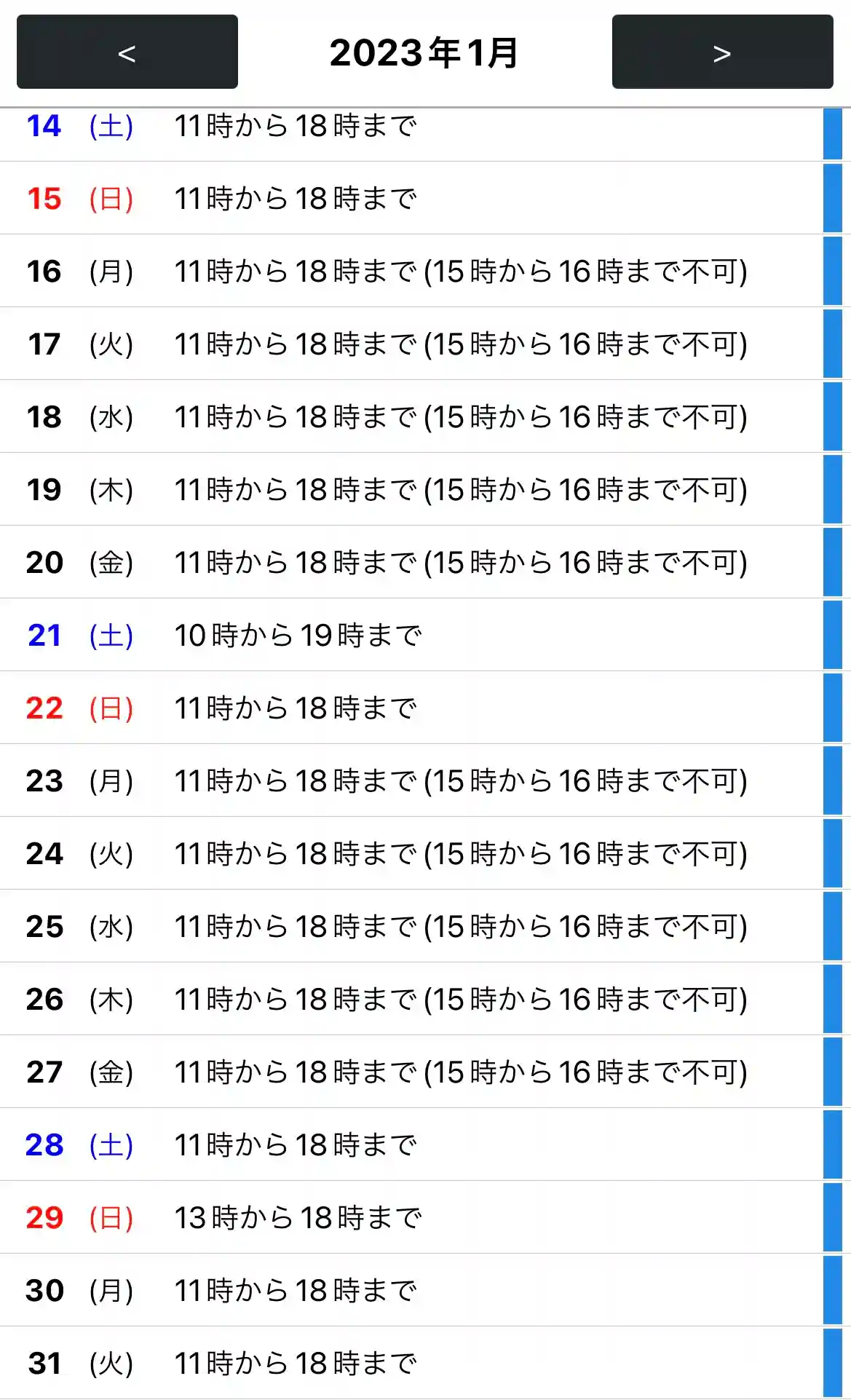Go to the previous month

pos(127,52)
